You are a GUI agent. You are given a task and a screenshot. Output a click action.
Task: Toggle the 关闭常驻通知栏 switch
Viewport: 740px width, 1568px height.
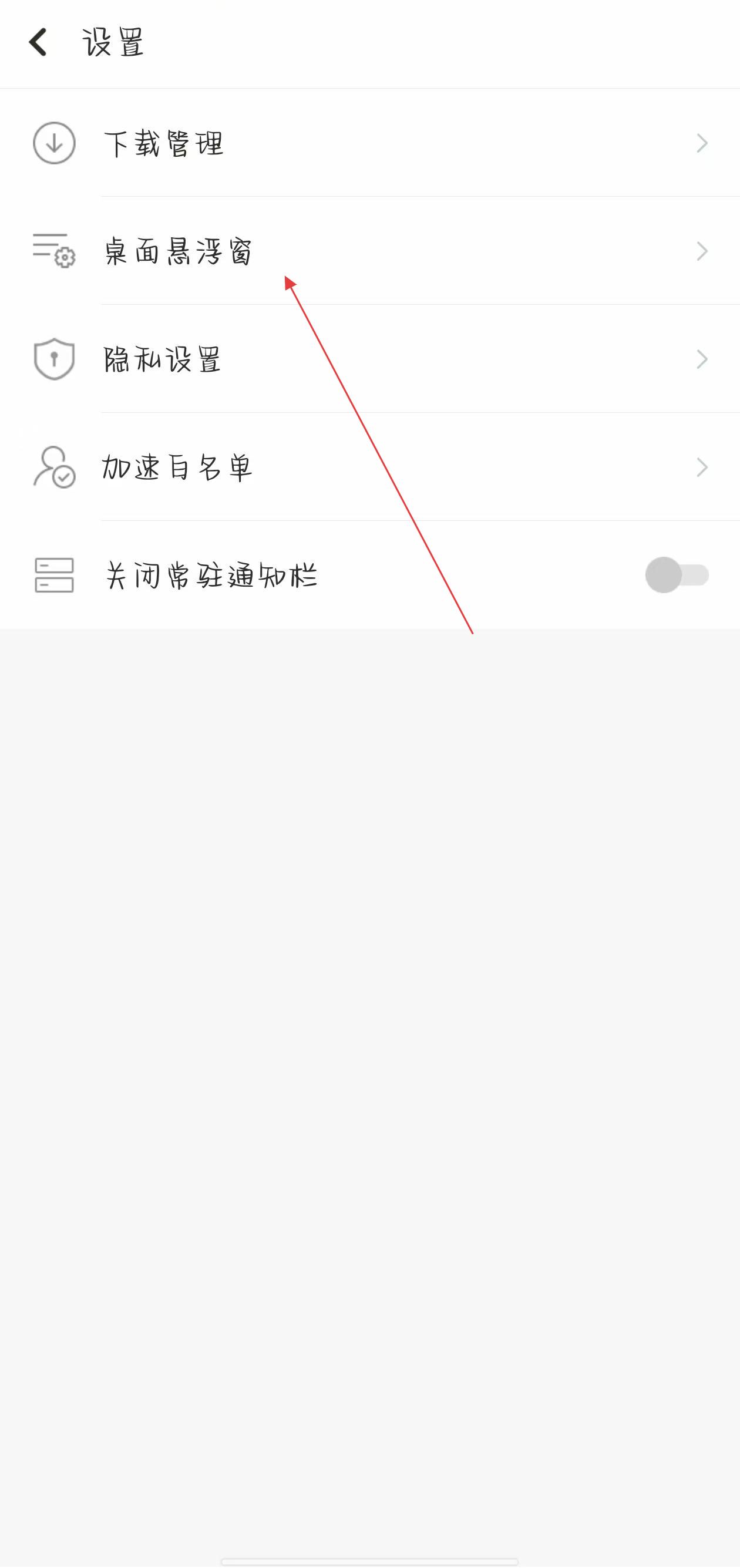pyautogui.click(x=676, y=574)
